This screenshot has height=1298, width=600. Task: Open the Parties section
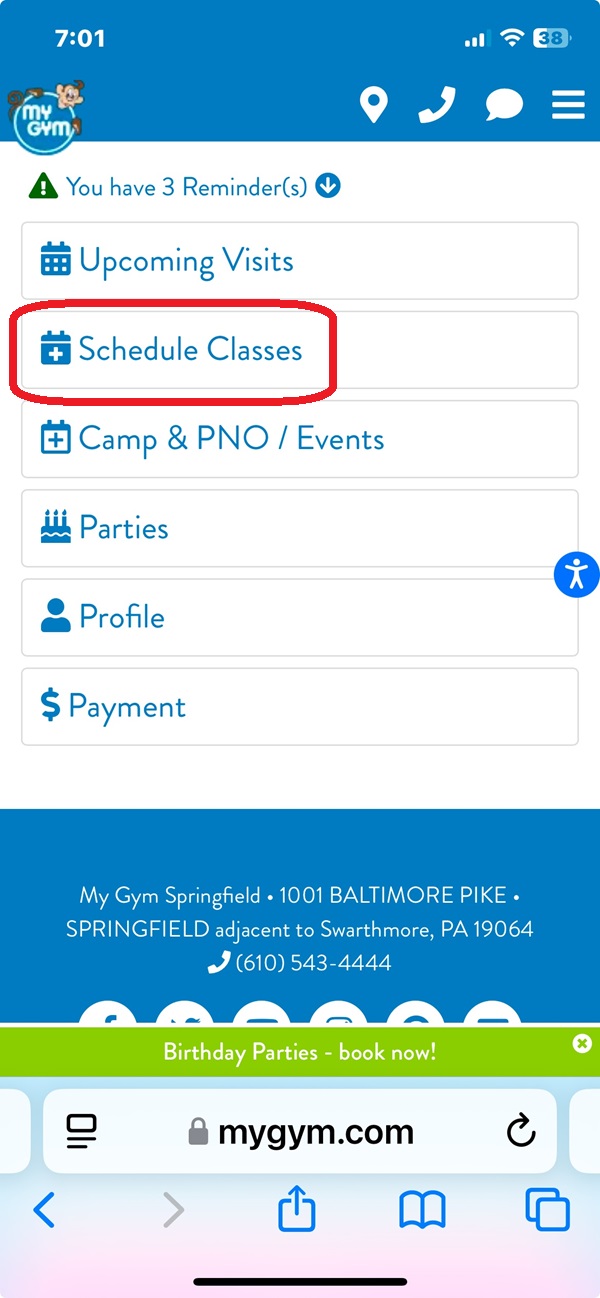coord(299,528)
